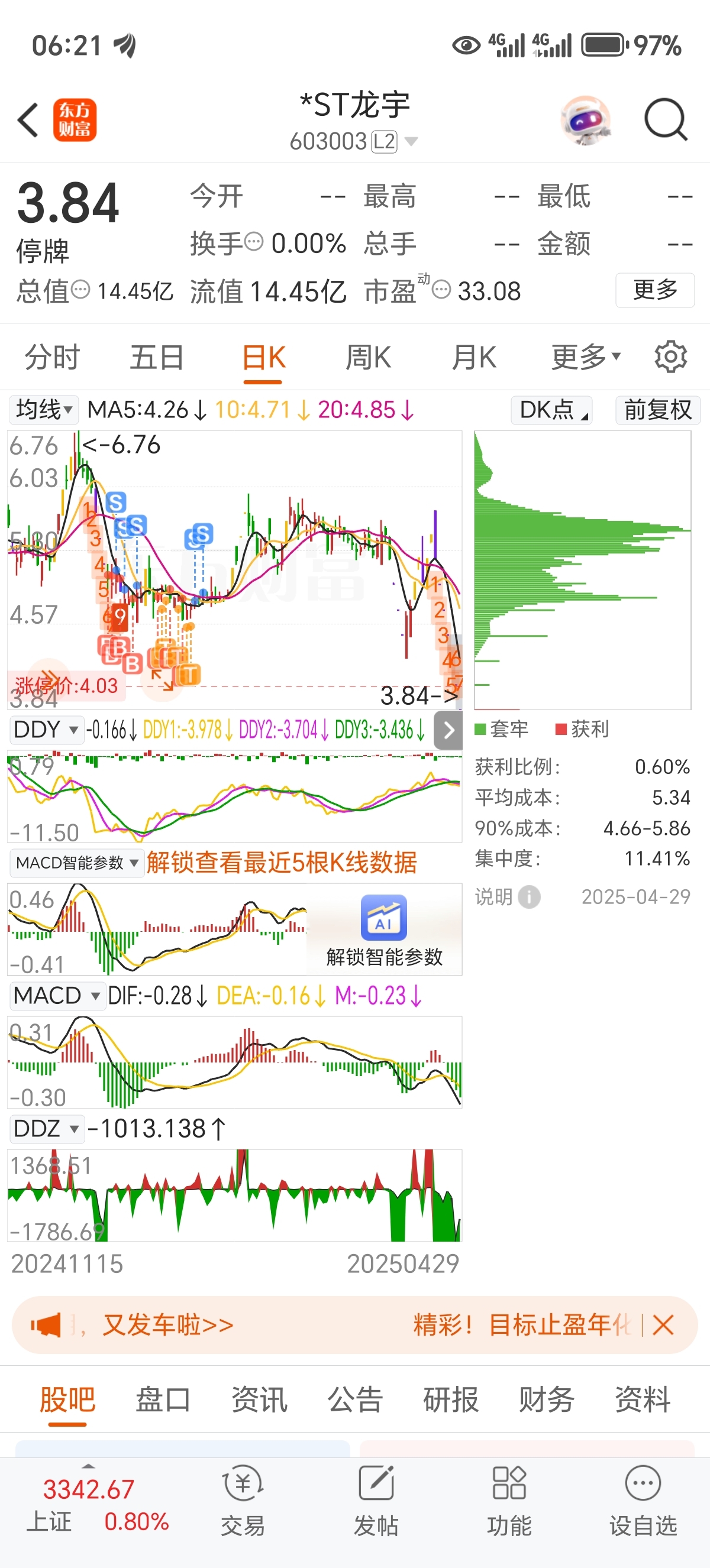
Task: Open the 均线 indicator dropdown
Action: click(x=43, y=410)
